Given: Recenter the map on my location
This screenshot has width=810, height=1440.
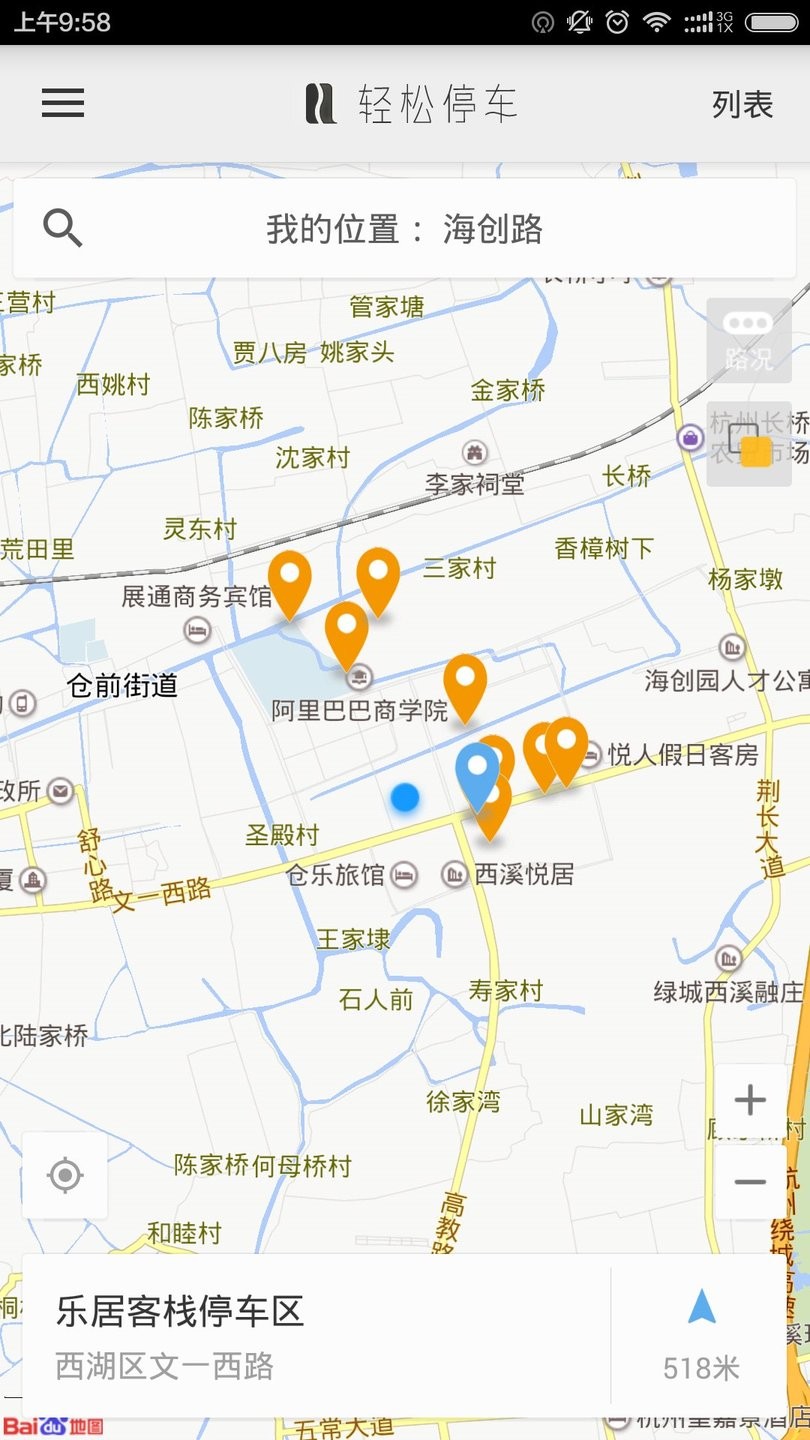Looking at the screenshot, I should (x=65, y=1175).
